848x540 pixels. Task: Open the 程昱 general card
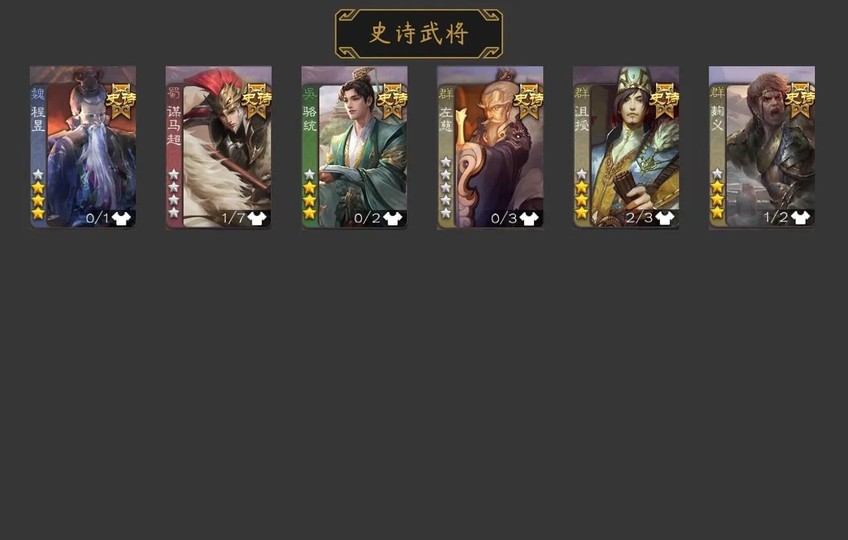(x=83, y=147)
